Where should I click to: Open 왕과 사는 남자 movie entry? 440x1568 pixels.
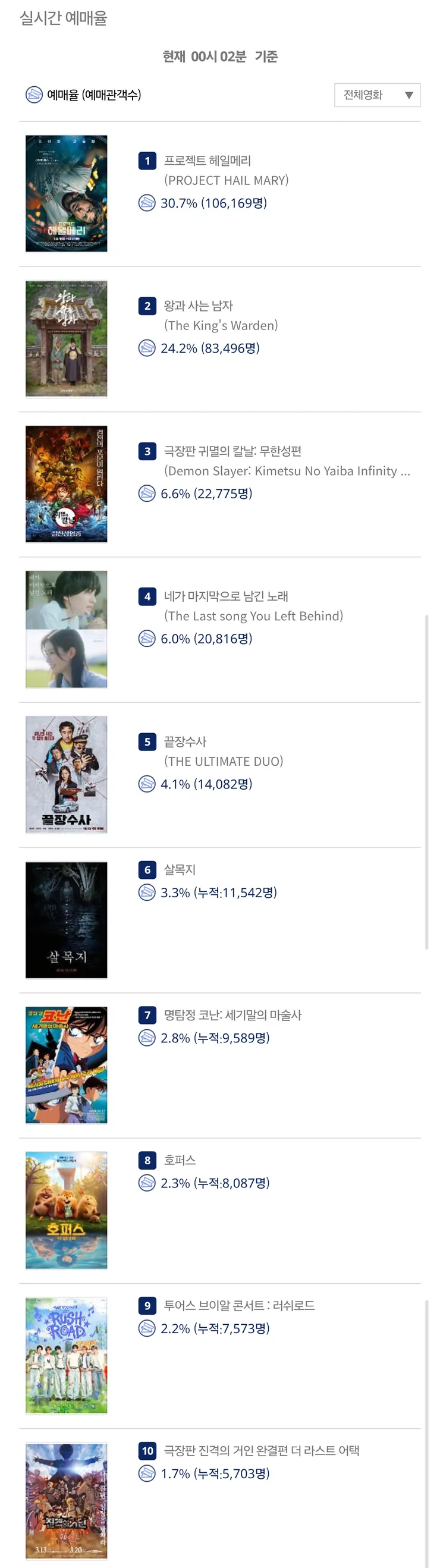(x=198, y=306)
